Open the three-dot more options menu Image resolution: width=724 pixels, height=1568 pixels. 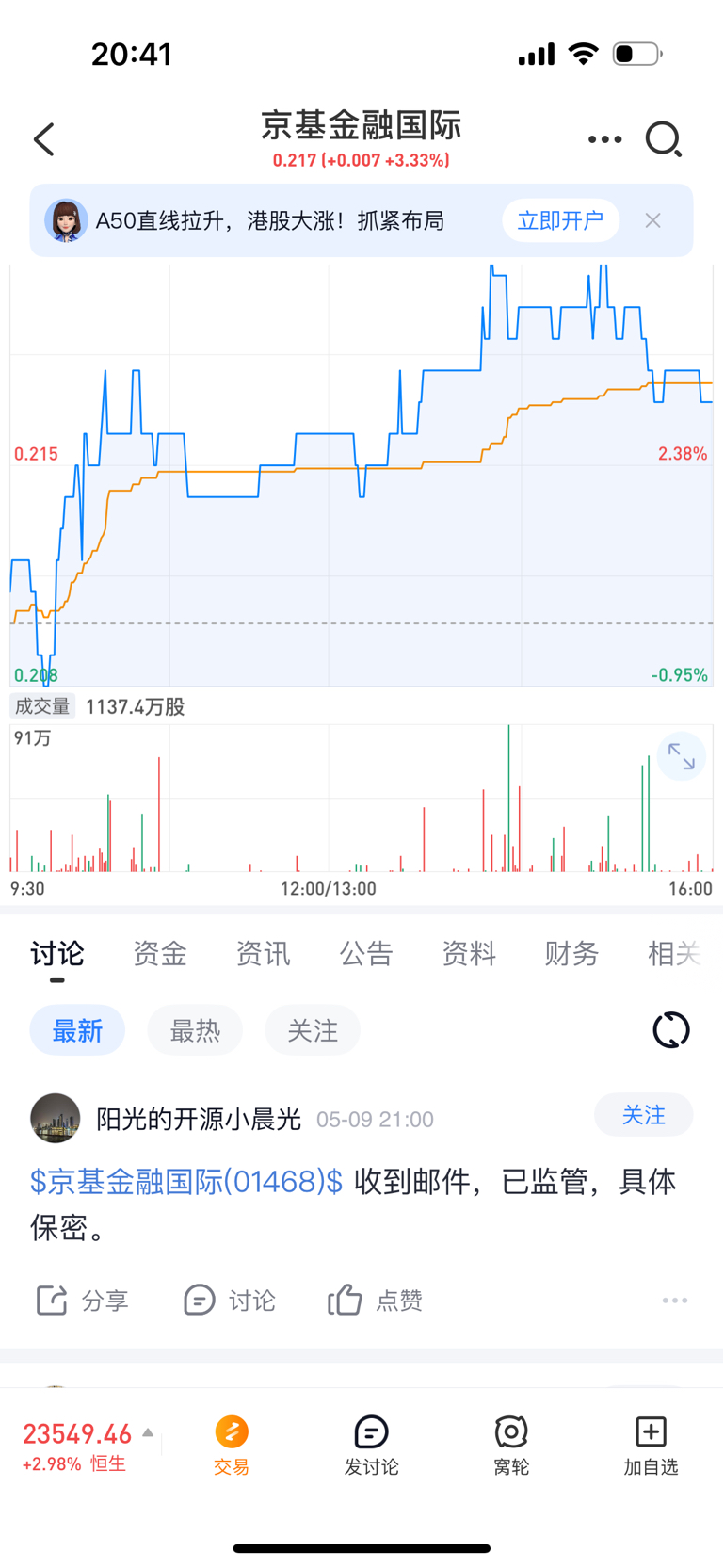[604, 139]
